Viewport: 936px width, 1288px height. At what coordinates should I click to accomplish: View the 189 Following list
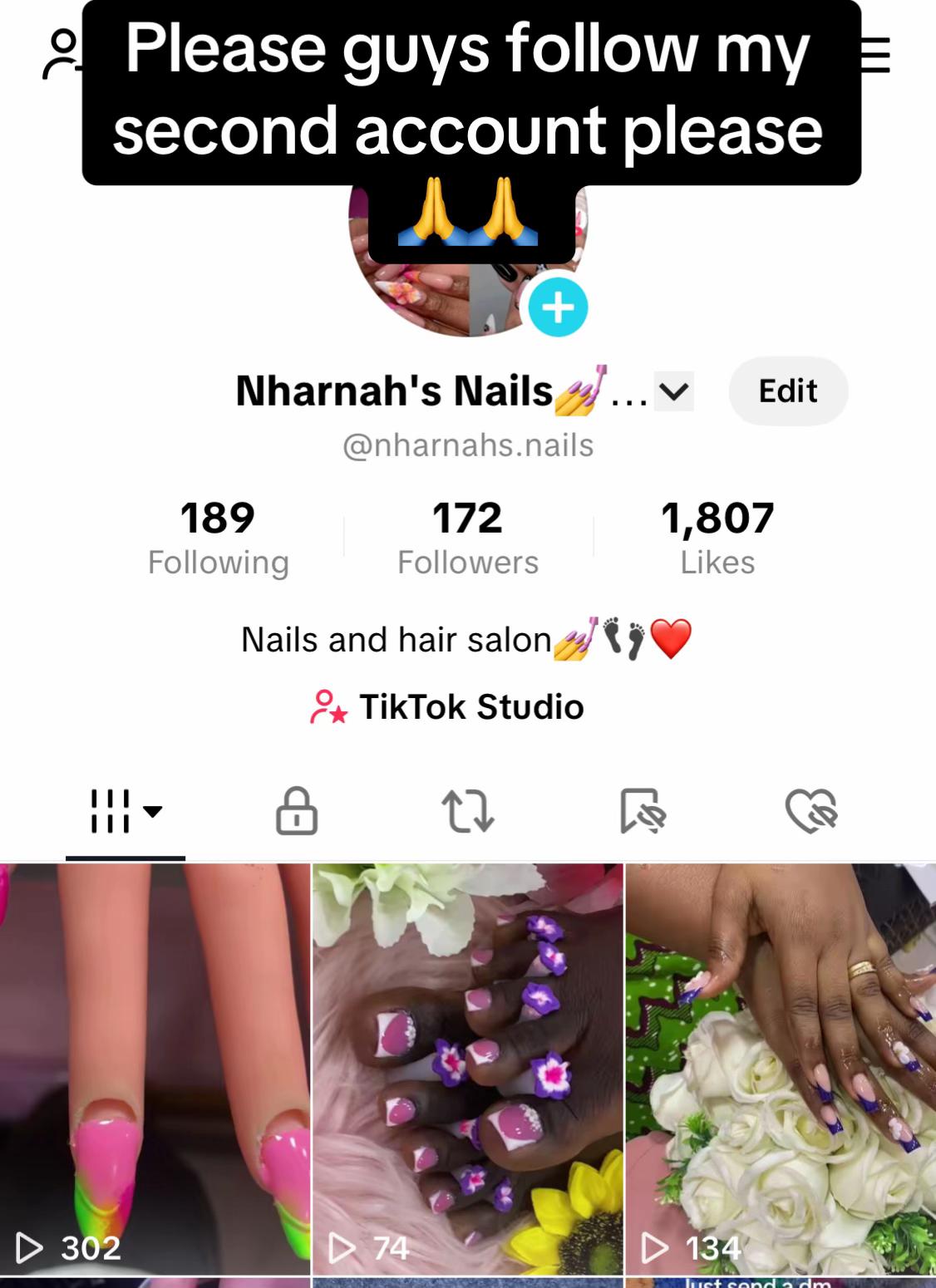tap(218, 538)
